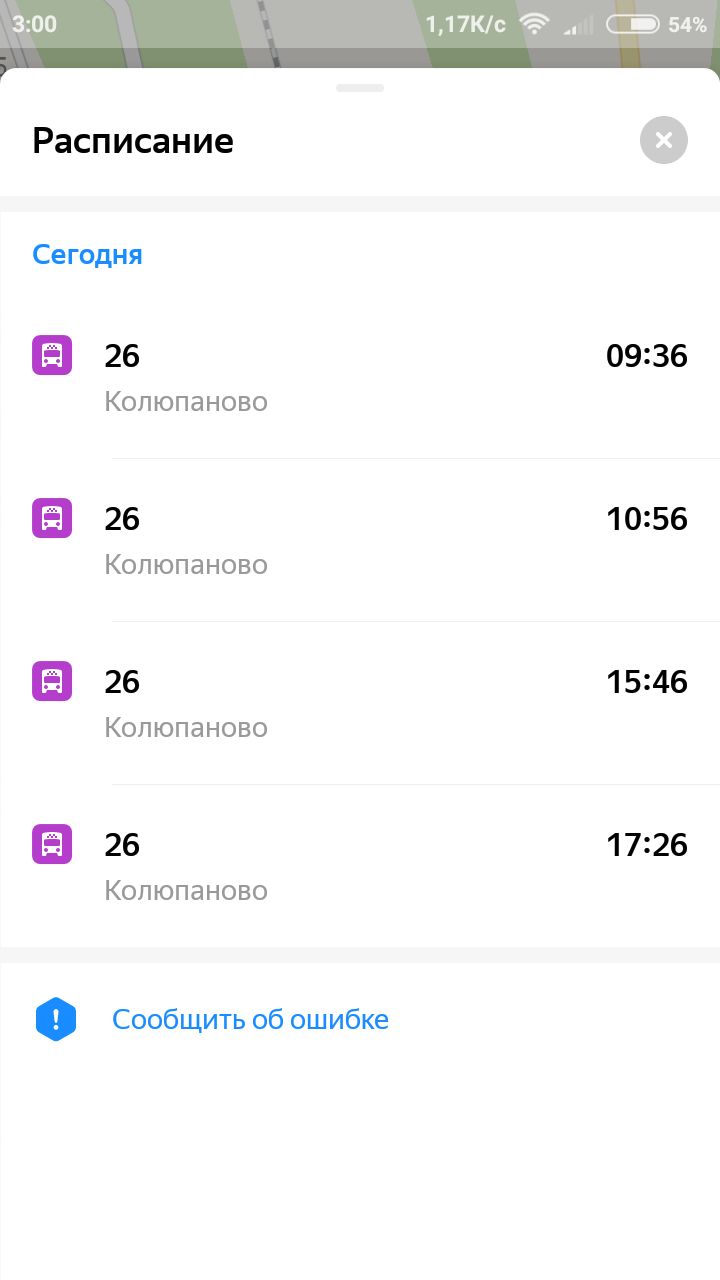Open route 26 departing at 10:56
720x1280 pixels.
[360, 540]
